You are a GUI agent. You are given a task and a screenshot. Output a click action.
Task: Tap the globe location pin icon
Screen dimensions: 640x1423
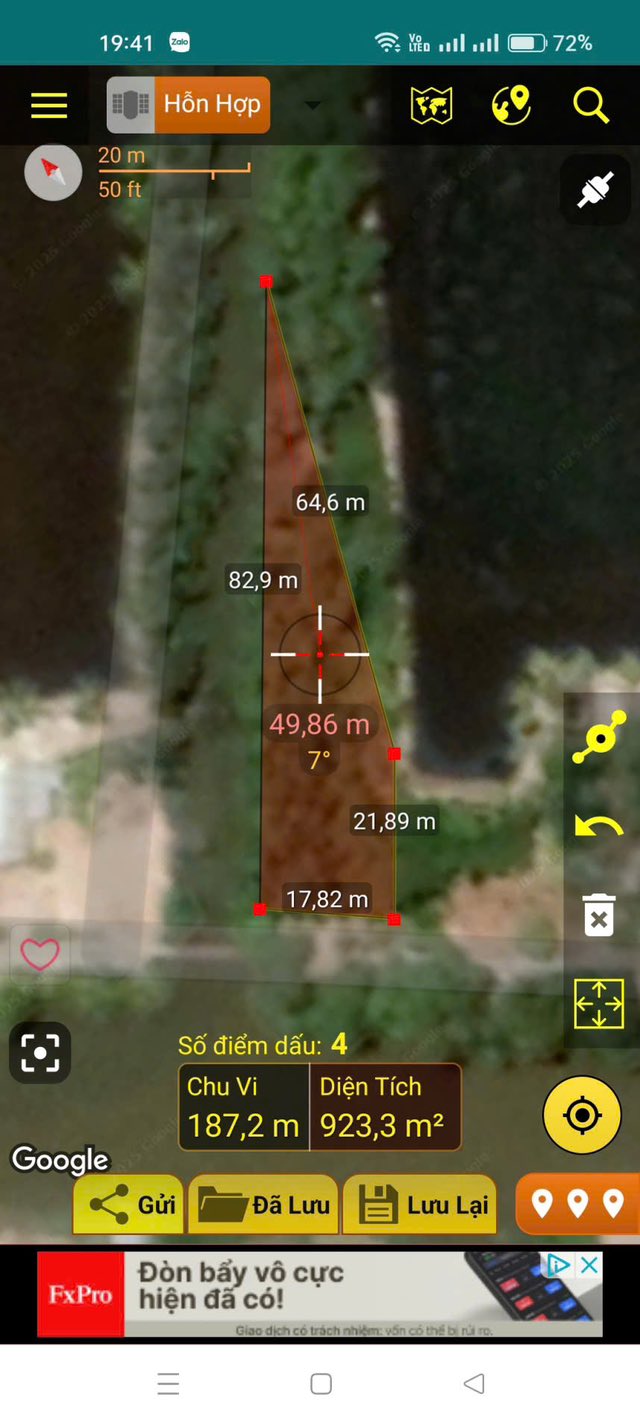[511, 105]
